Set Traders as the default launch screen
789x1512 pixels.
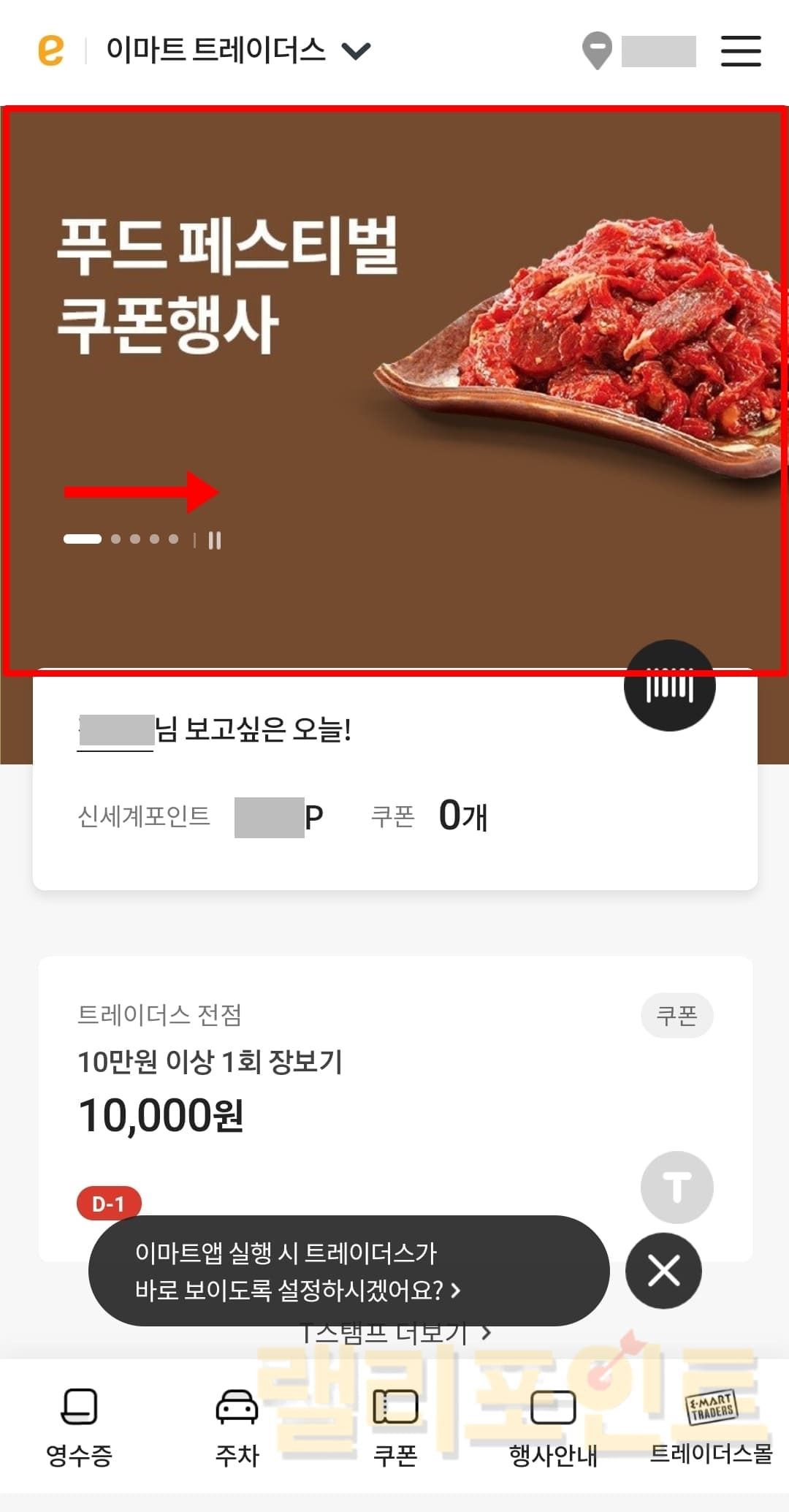(x=297, y=1271)
